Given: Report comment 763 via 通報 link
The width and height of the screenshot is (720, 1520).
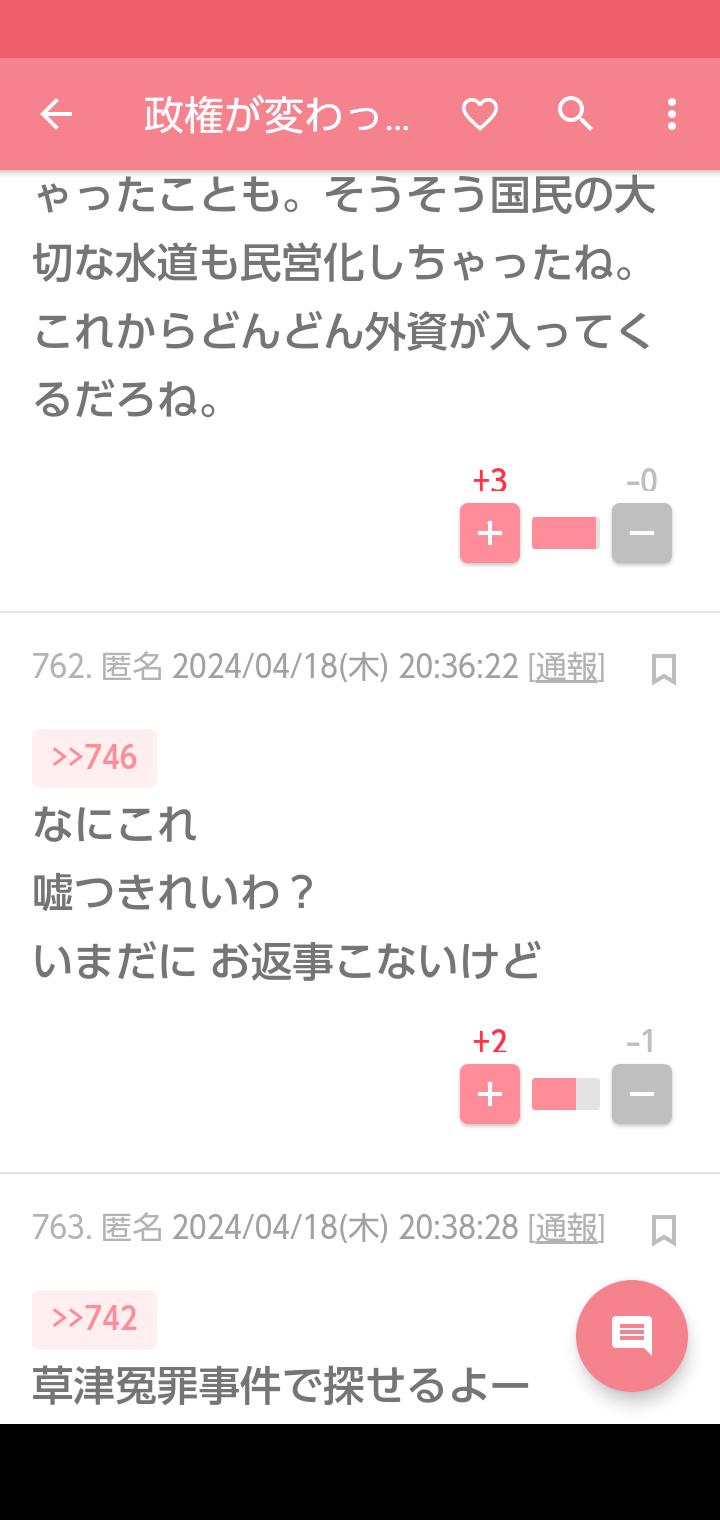Looking at the screenshot, I should coord(566,1227).
